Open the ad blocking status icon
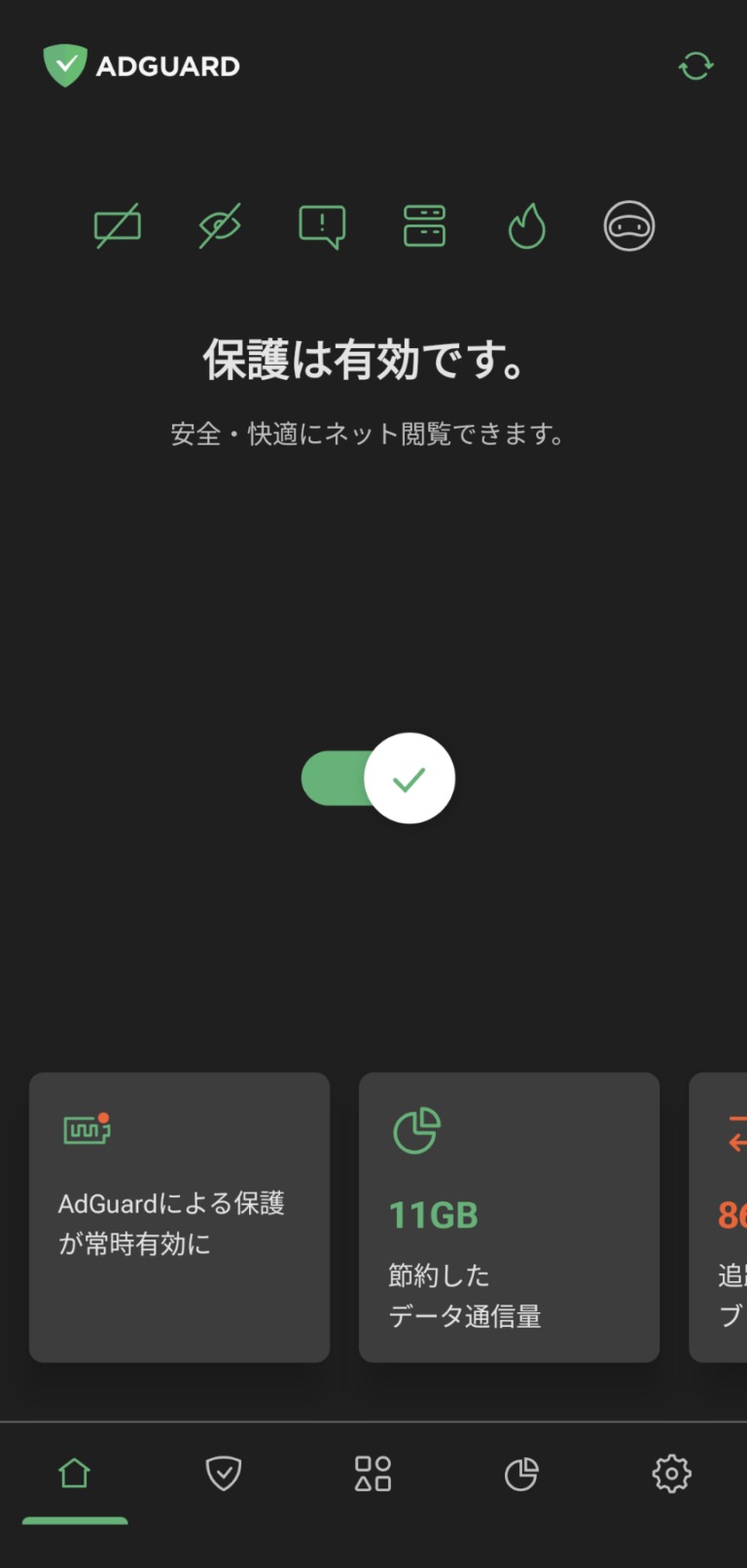The image size is (747, 1568). (118, 226)
